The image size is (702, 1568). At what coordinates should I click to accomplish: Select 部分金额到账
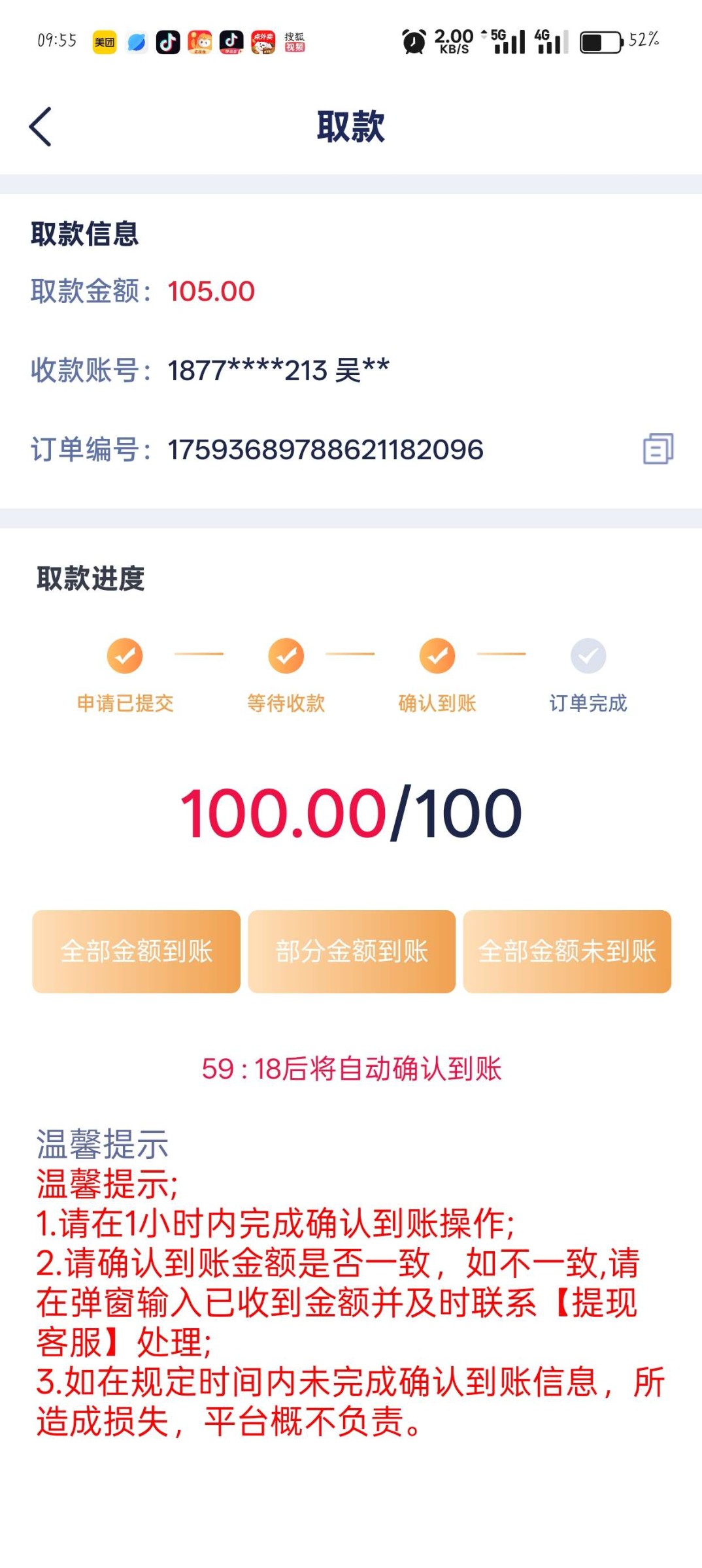pyautogui.click(x=352, y=951)
